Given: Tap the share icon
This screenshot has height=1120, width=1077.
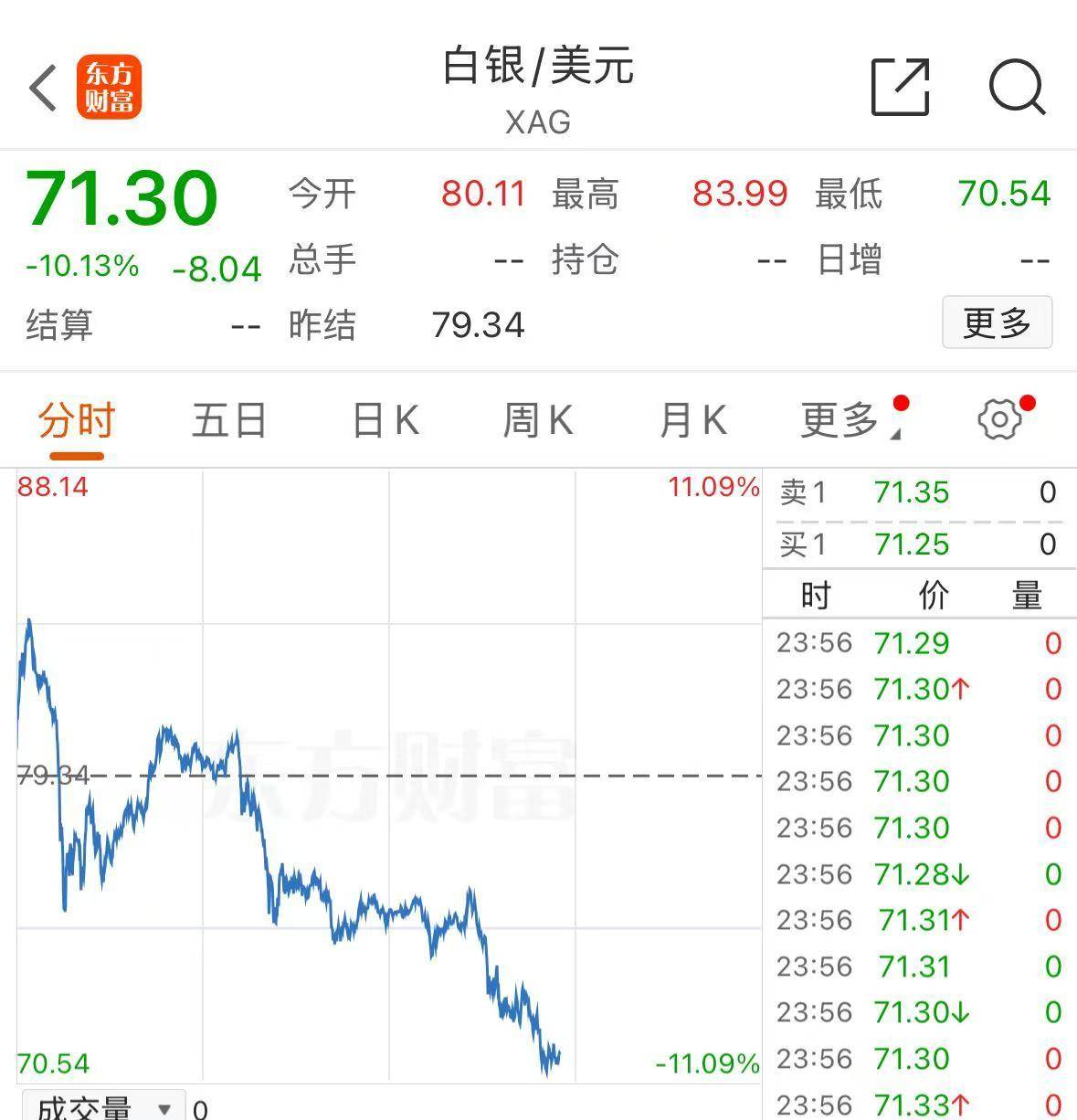Looking at the screenshot, I should point(901,87).
